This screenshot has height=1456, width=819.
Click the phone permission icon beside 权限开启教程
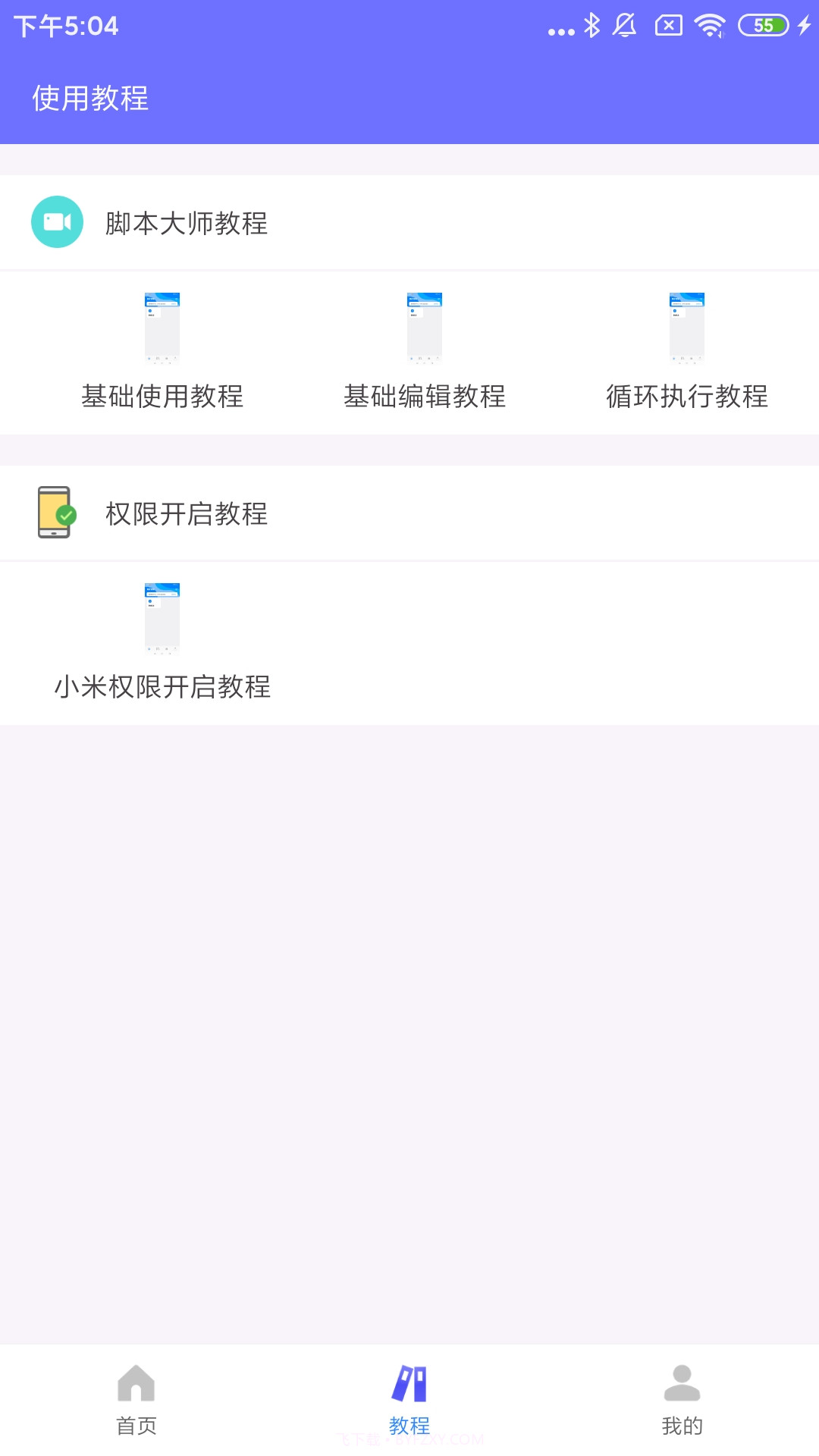pyautogui.click(x=55, y=513)
